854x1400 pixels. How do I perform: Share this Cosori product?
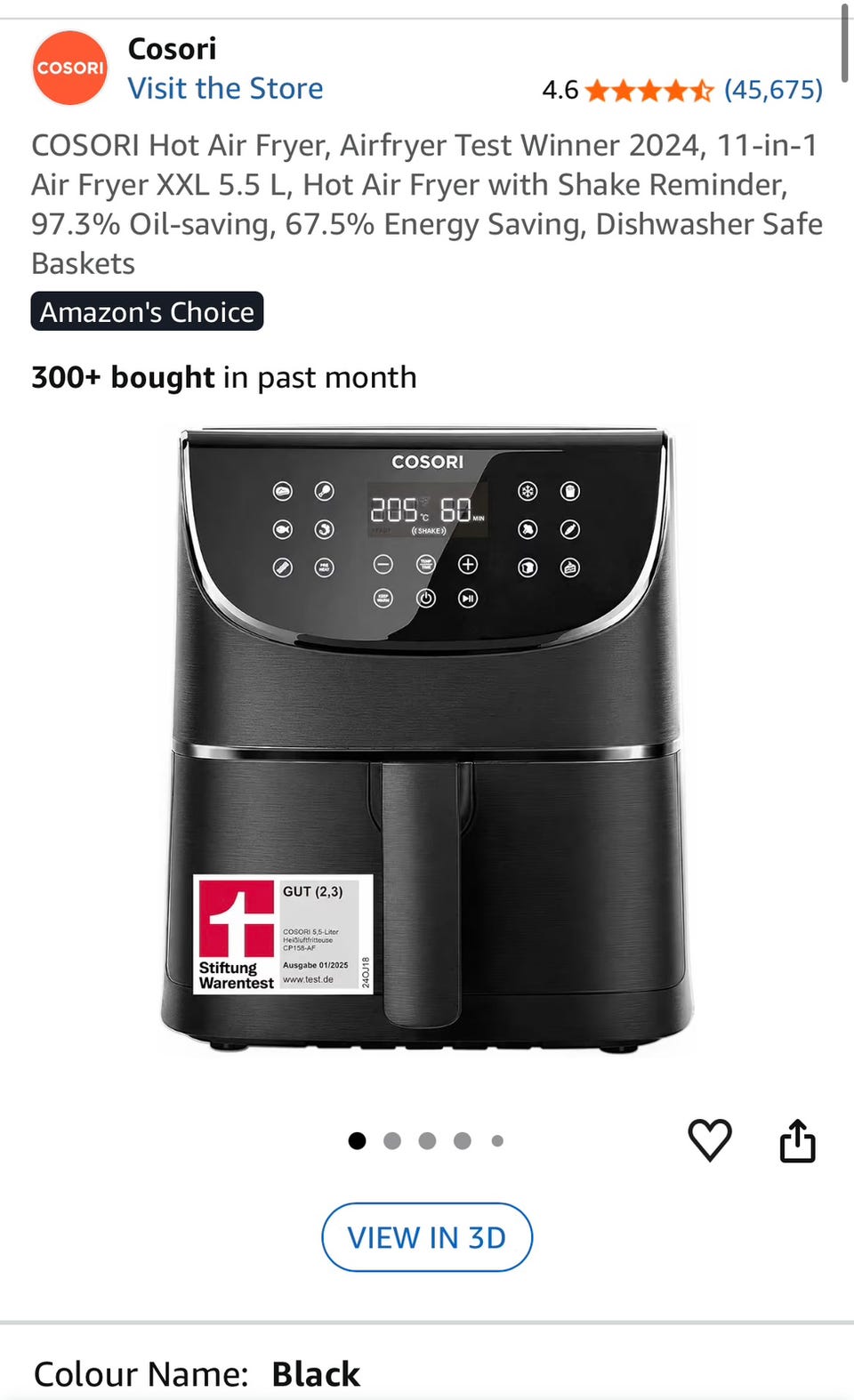click(x=797, y=1139)
